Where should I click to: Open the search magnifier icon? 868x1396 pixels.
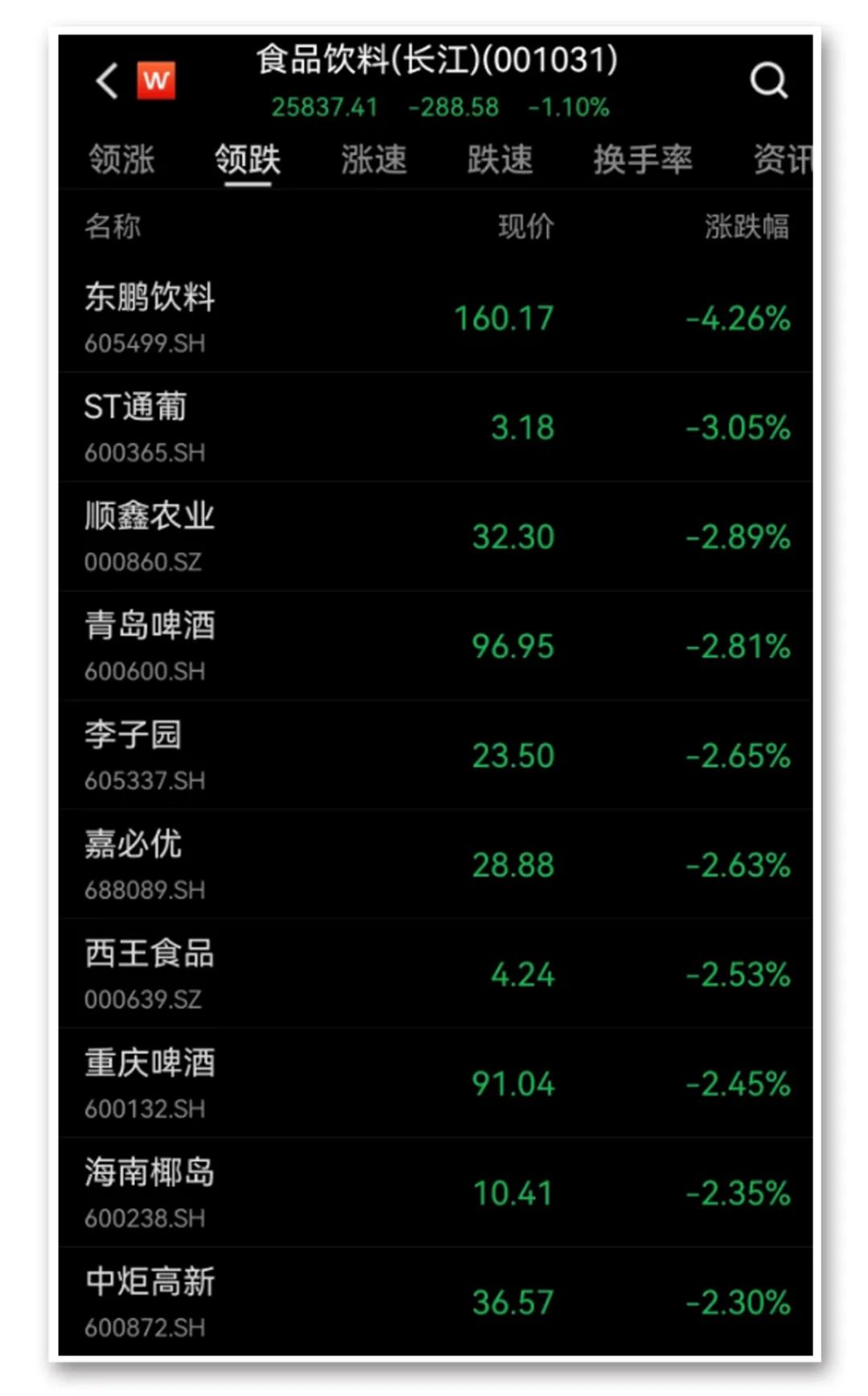click(768, 80)
